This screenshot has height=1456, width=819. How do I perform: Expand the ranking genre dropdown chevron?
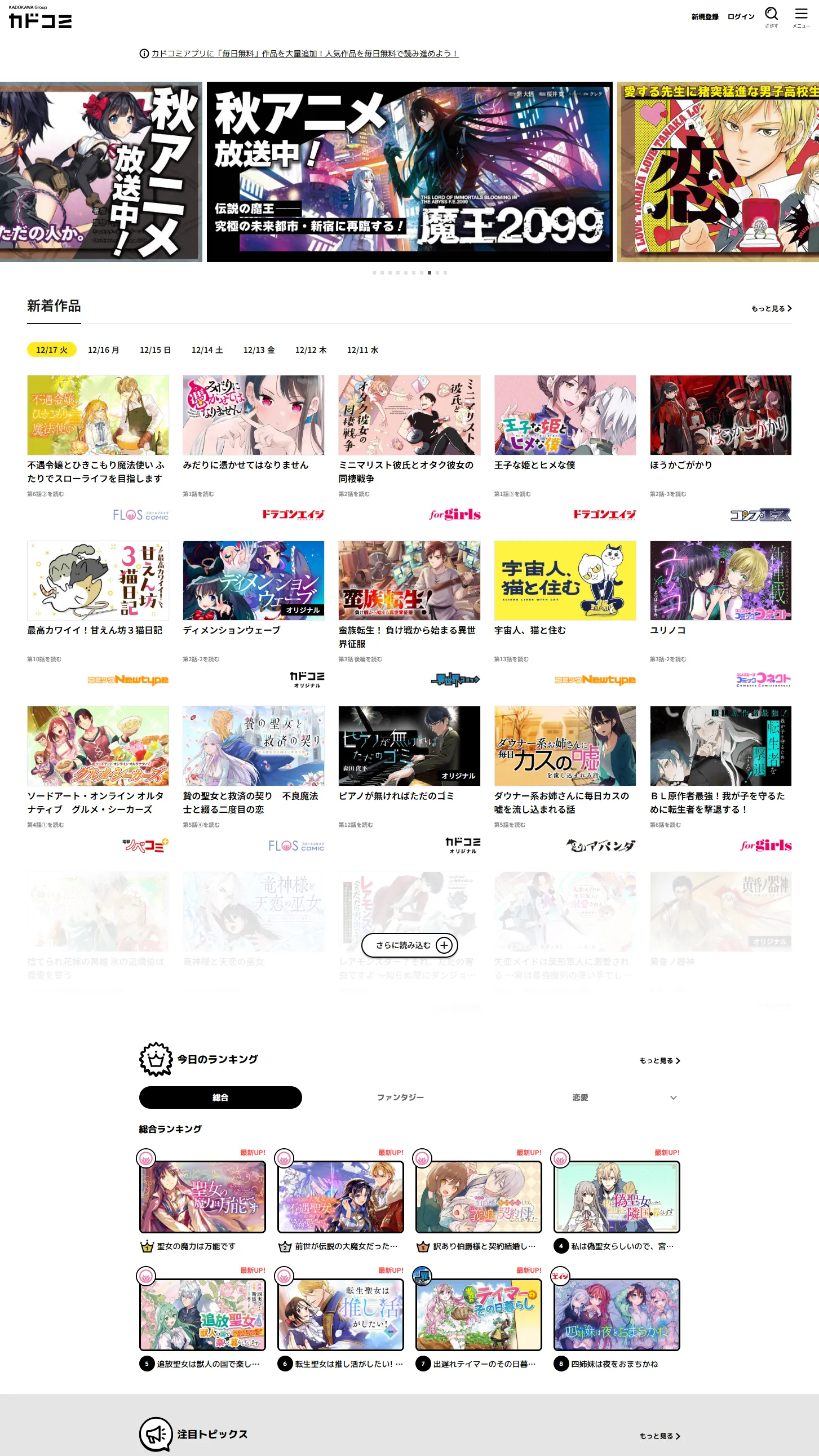[x=673, y=1097]
